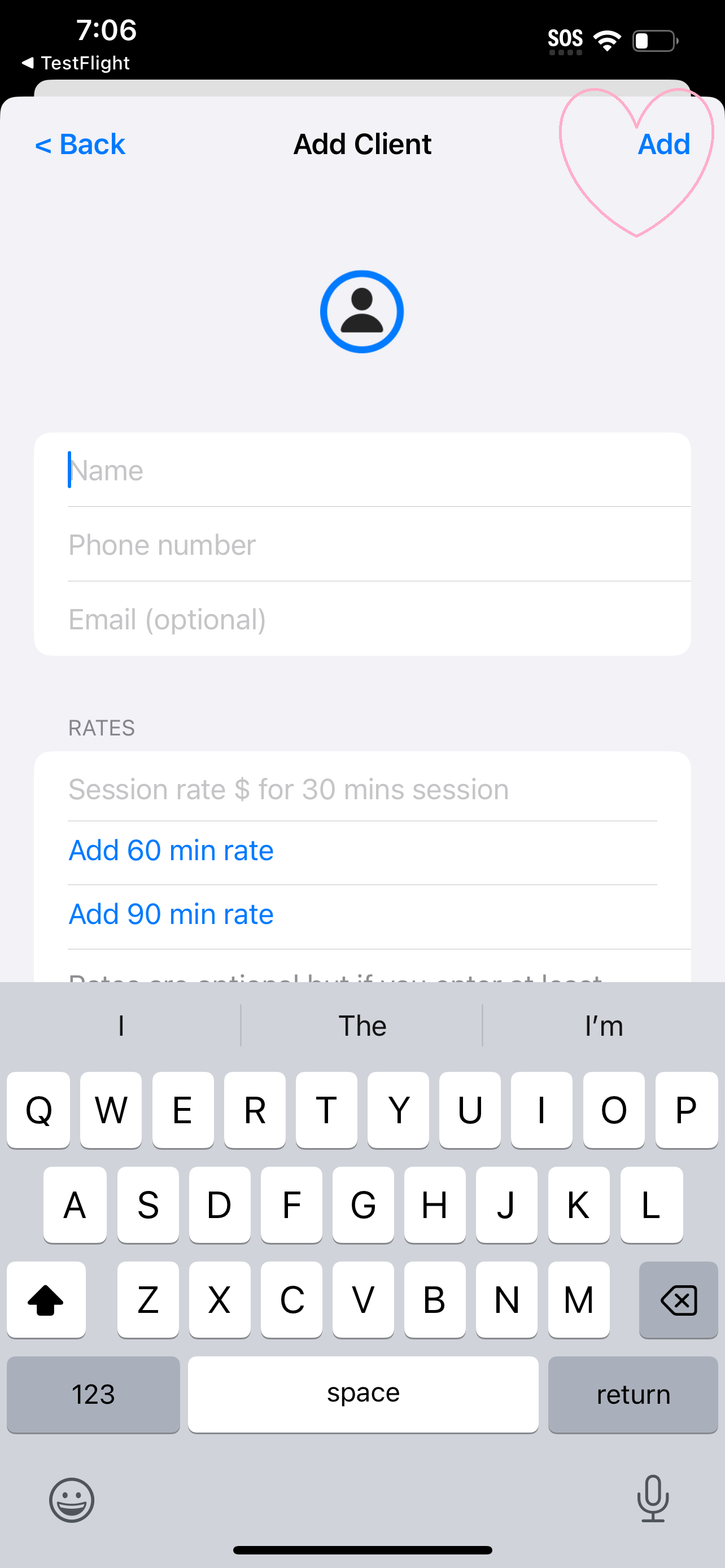Edit the 30 mins session rate field

click(362, 789)
